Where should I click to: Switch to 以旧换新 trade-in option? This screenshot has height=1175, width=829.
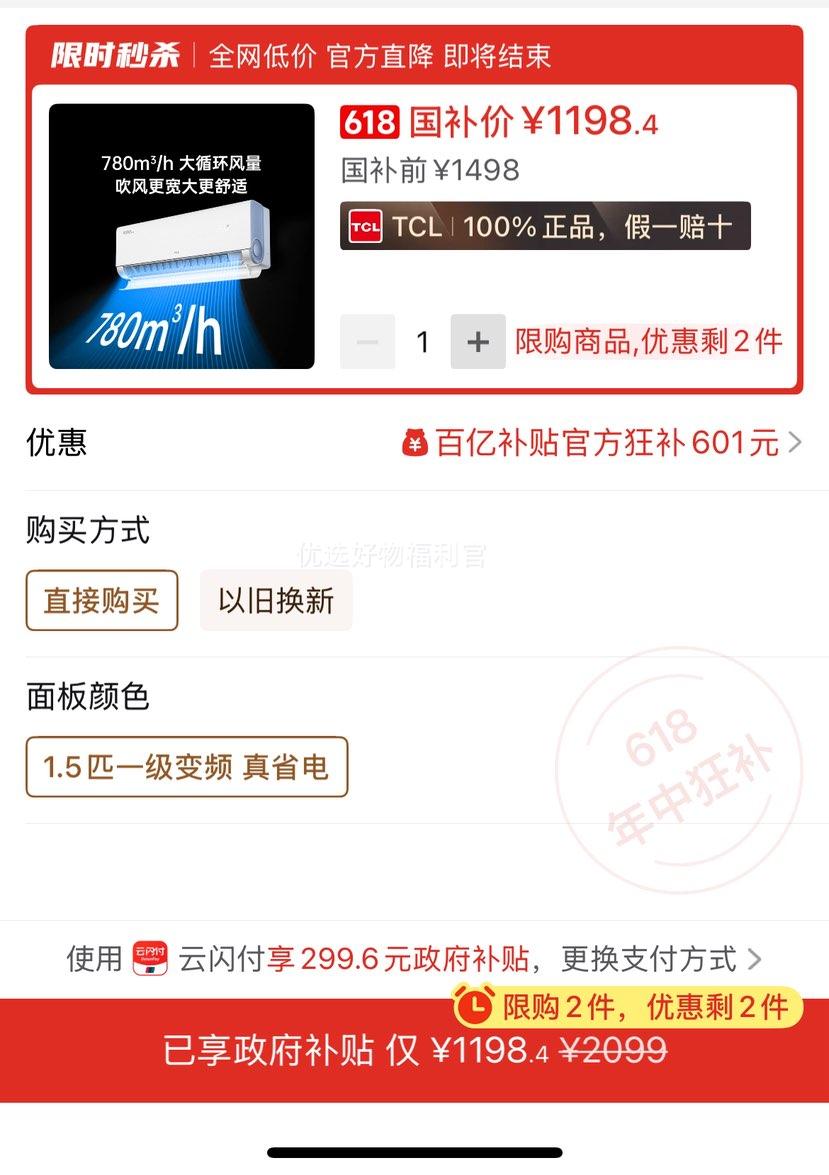[x=276, y=600]
